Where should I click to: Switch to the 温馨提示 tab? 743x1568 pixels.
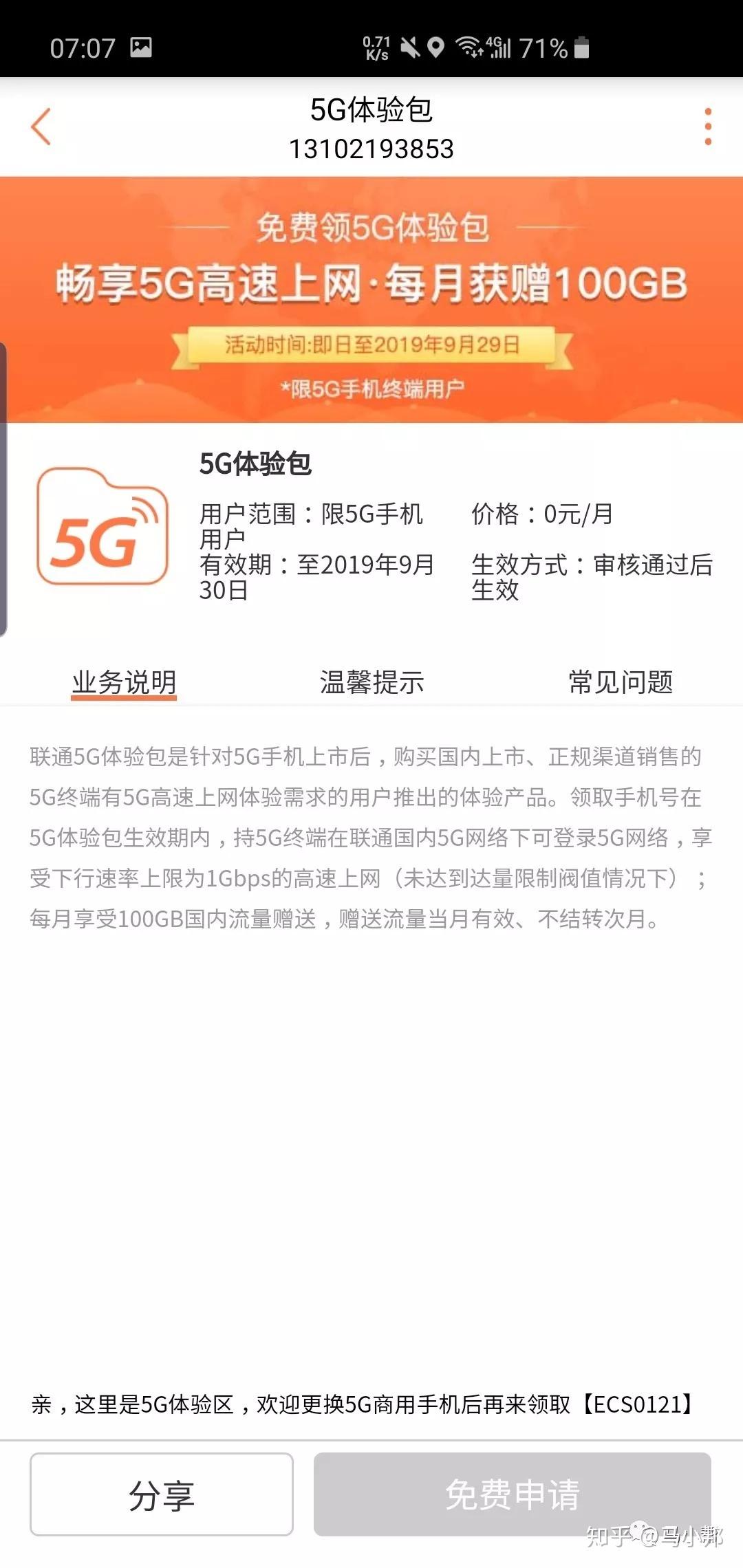371,683
